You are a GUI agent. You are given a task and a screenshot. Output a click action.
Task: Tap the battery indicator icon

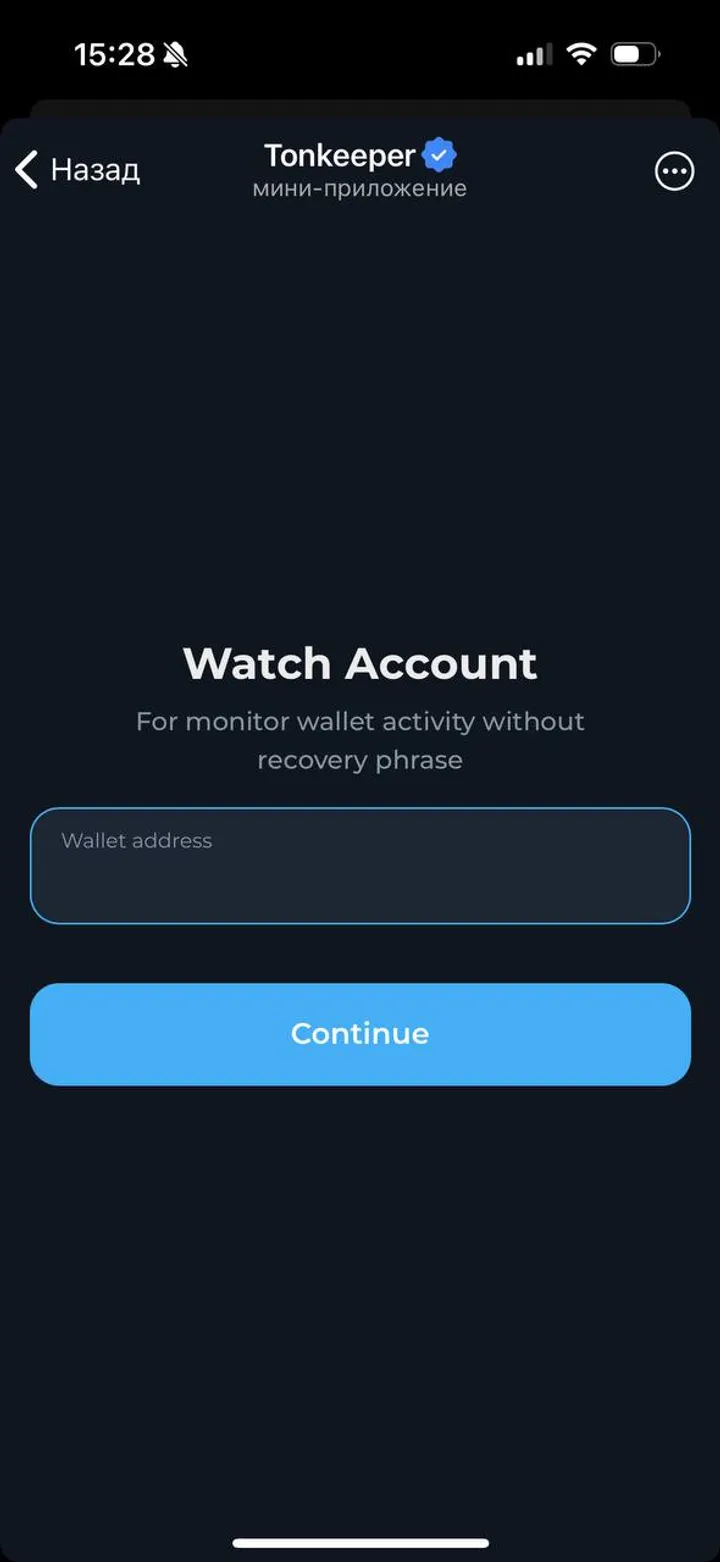coord(637,53)
